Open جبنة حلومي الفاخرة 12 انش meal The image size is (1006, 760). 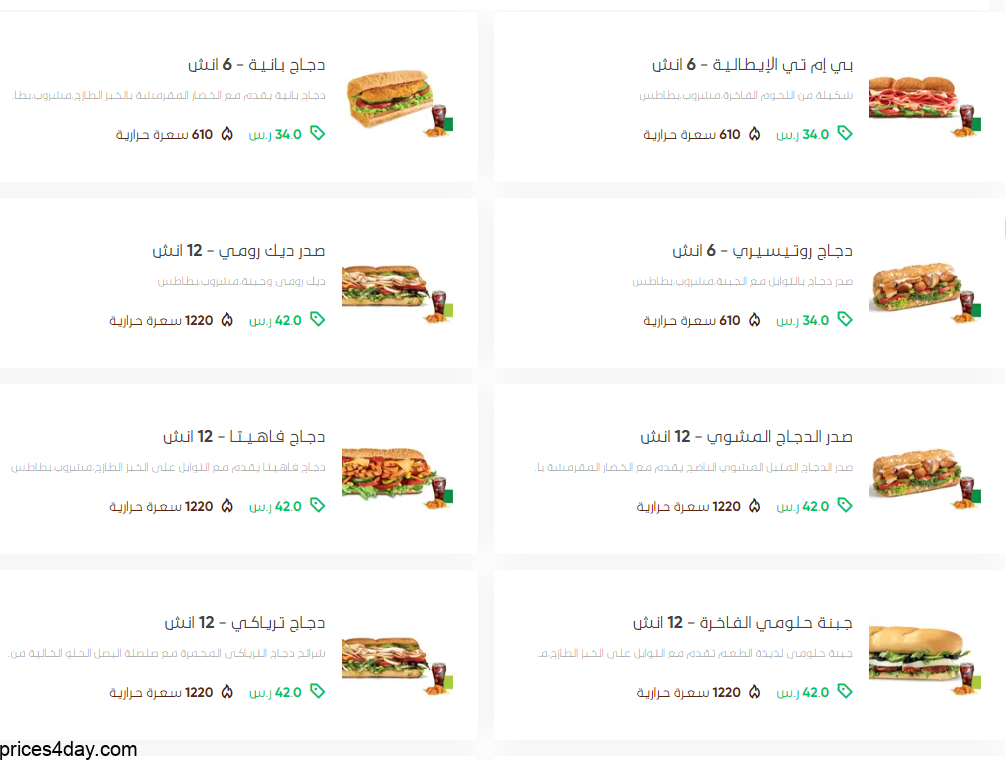pos(742,623)
